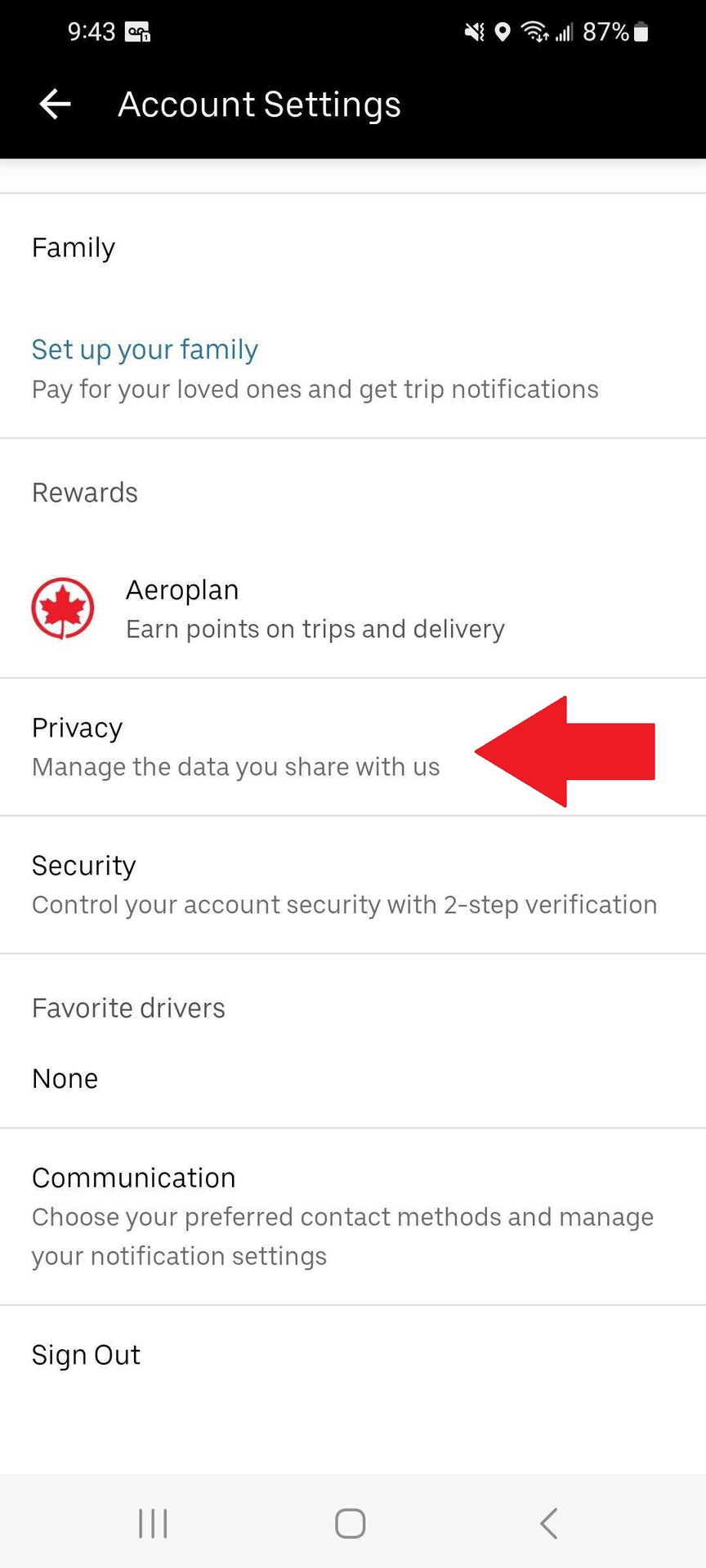Open Set up your family link
This screenshot has width=706, height=1568.
pos(145,350)
